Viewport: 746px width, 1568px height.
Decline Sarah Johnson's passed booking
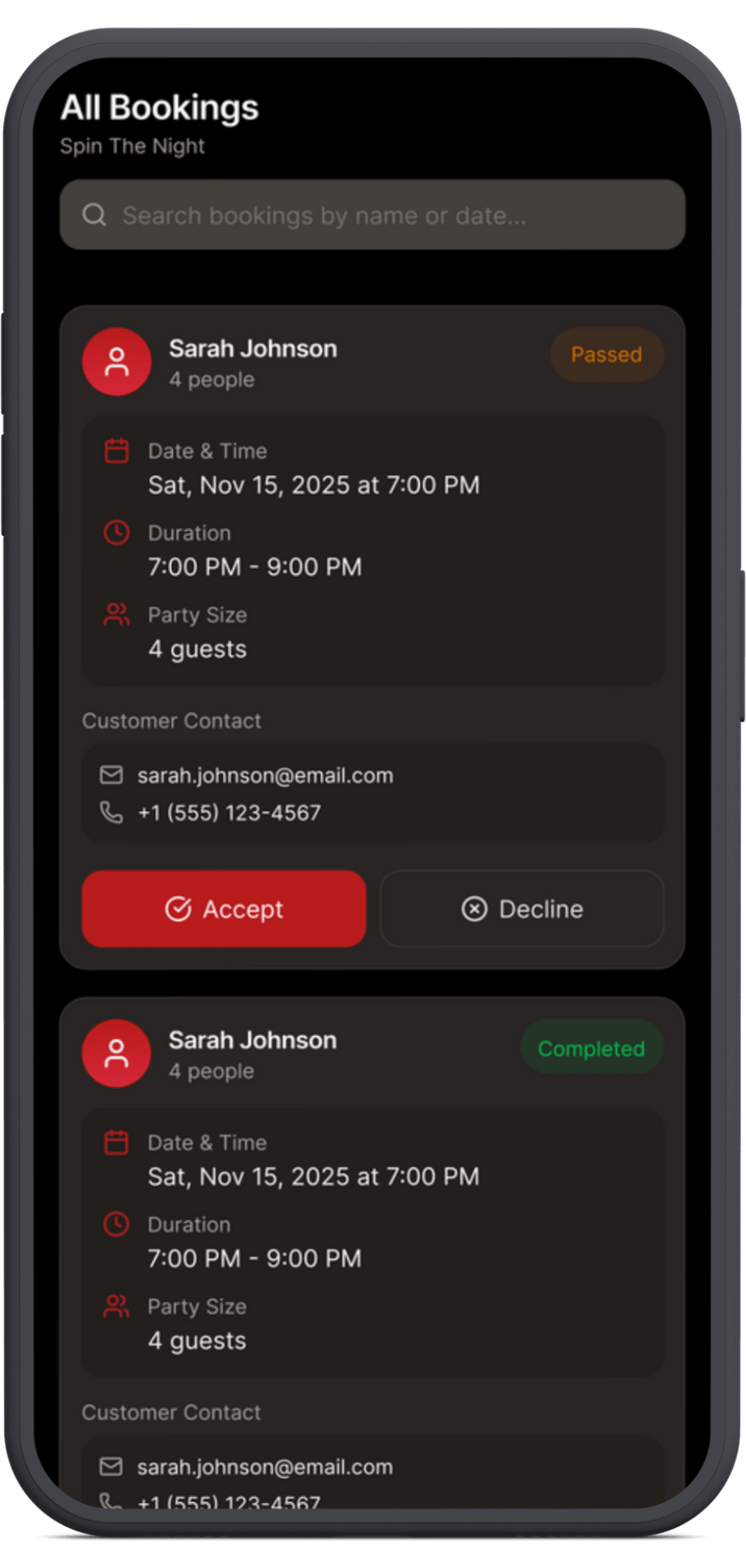point(522,909)
